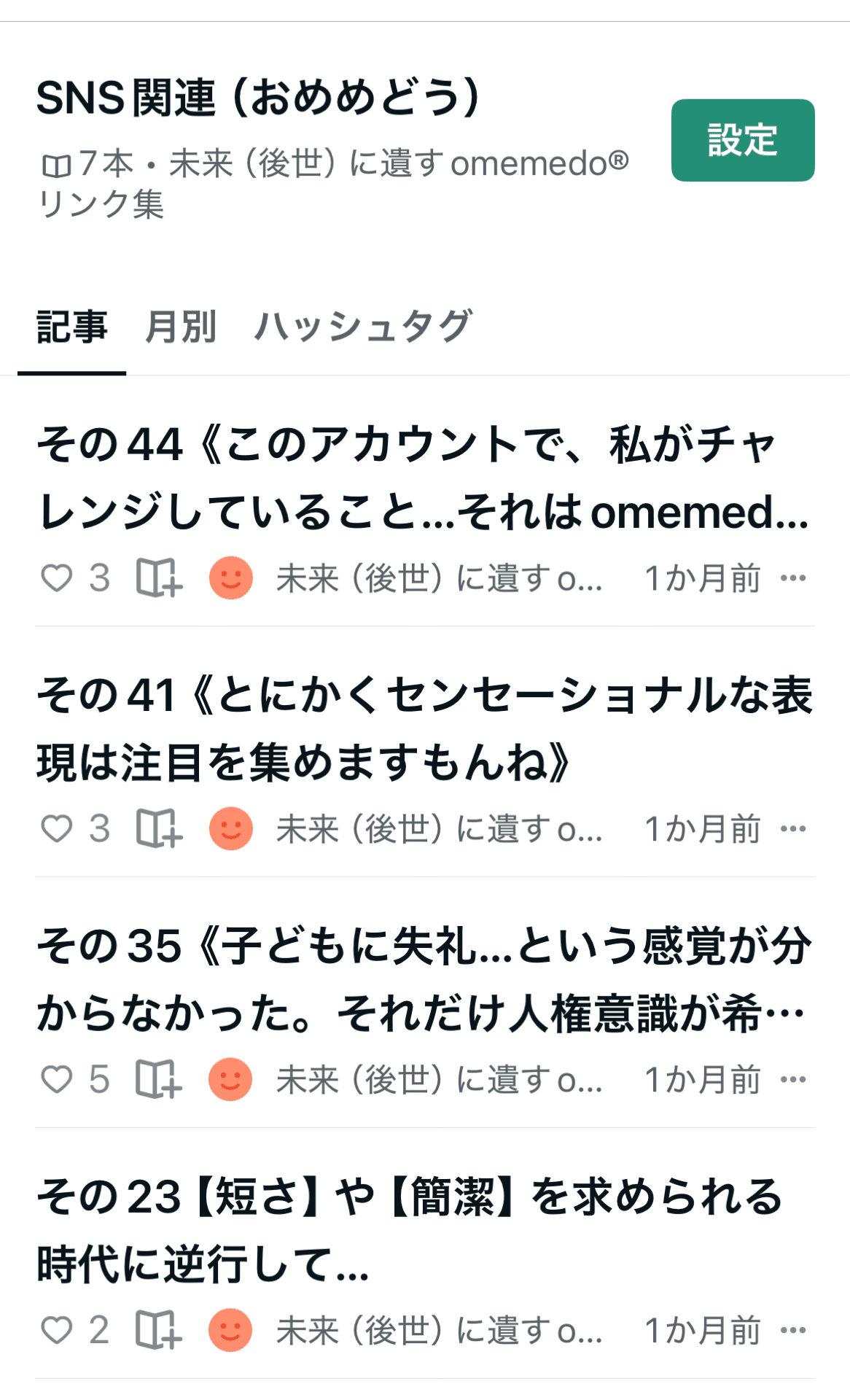Toggle the like on その35 article
The width and height of the screenshot is (850, 1400).
(x=58, y=1080)
